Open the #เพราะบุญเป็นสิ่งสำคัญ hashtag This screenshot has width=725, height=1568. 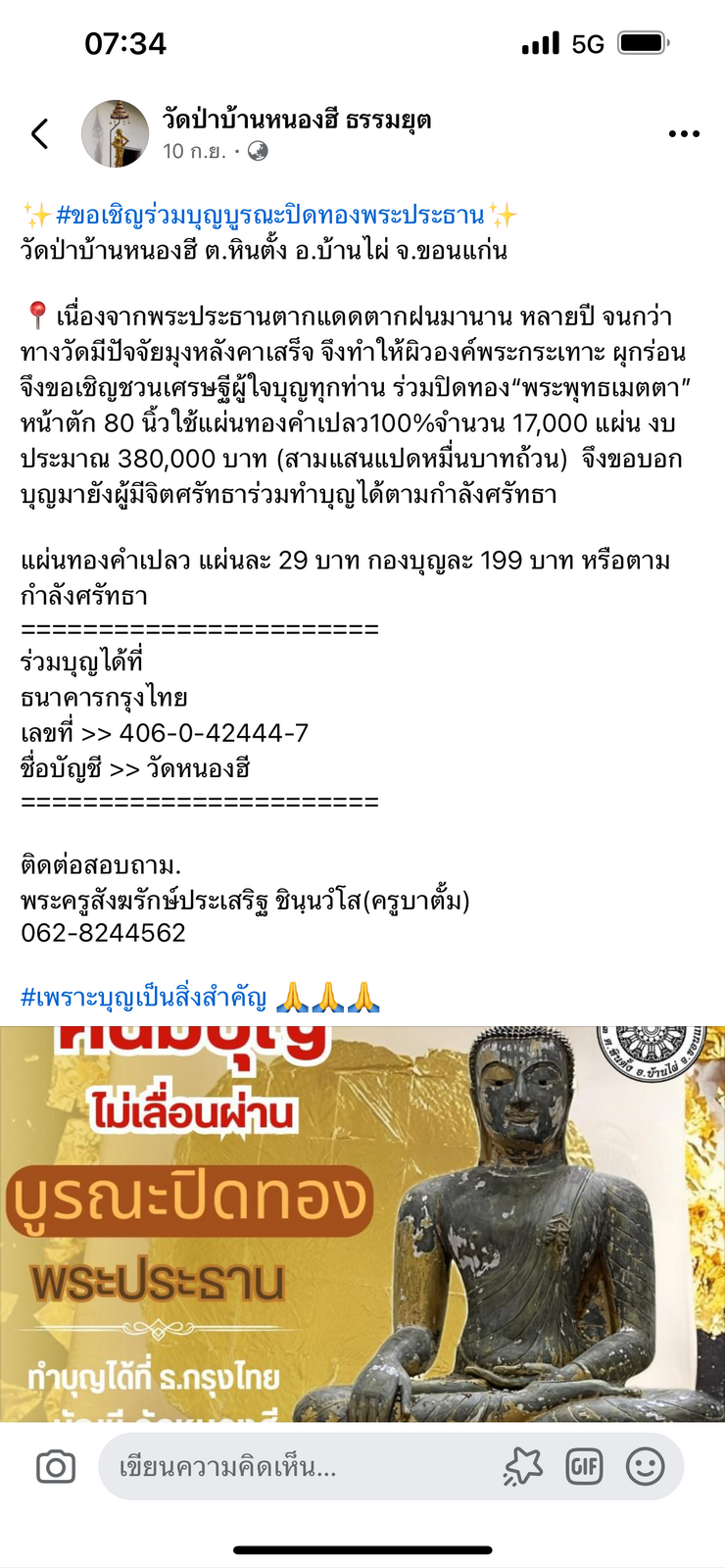pos(144,998)
